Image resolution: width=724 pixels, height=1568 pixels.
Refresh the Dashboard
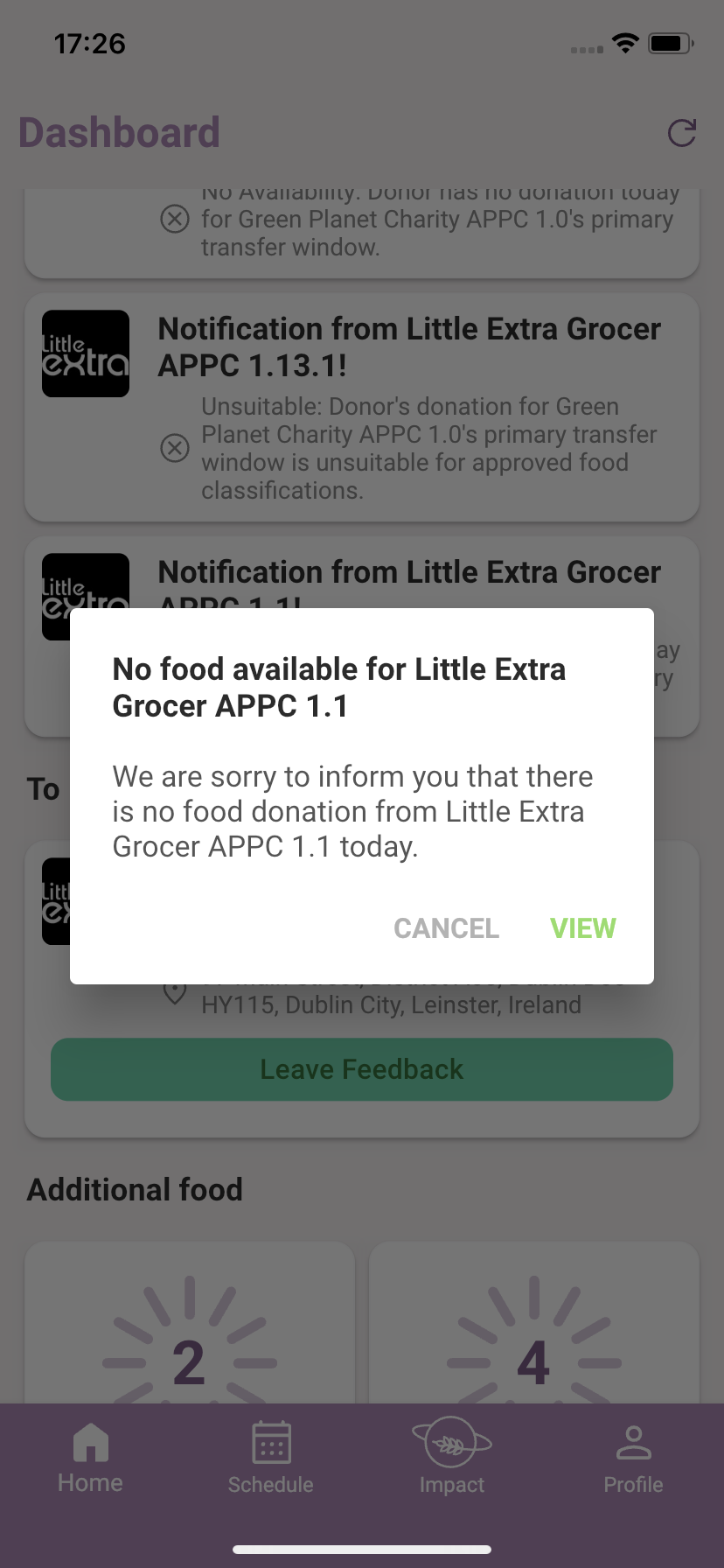[x=681, y=133]
